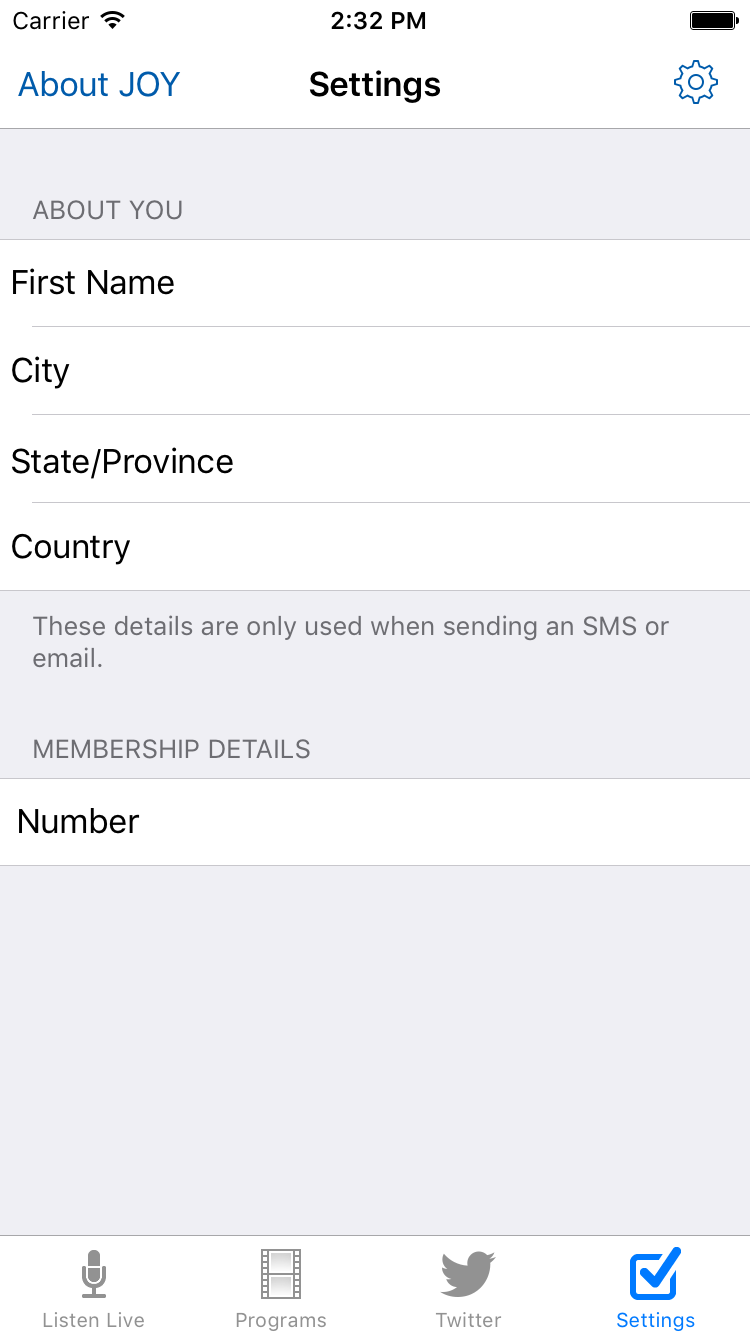The image size is (750, 1334).
Task: Enter the City field
Action: coord(375,371)
